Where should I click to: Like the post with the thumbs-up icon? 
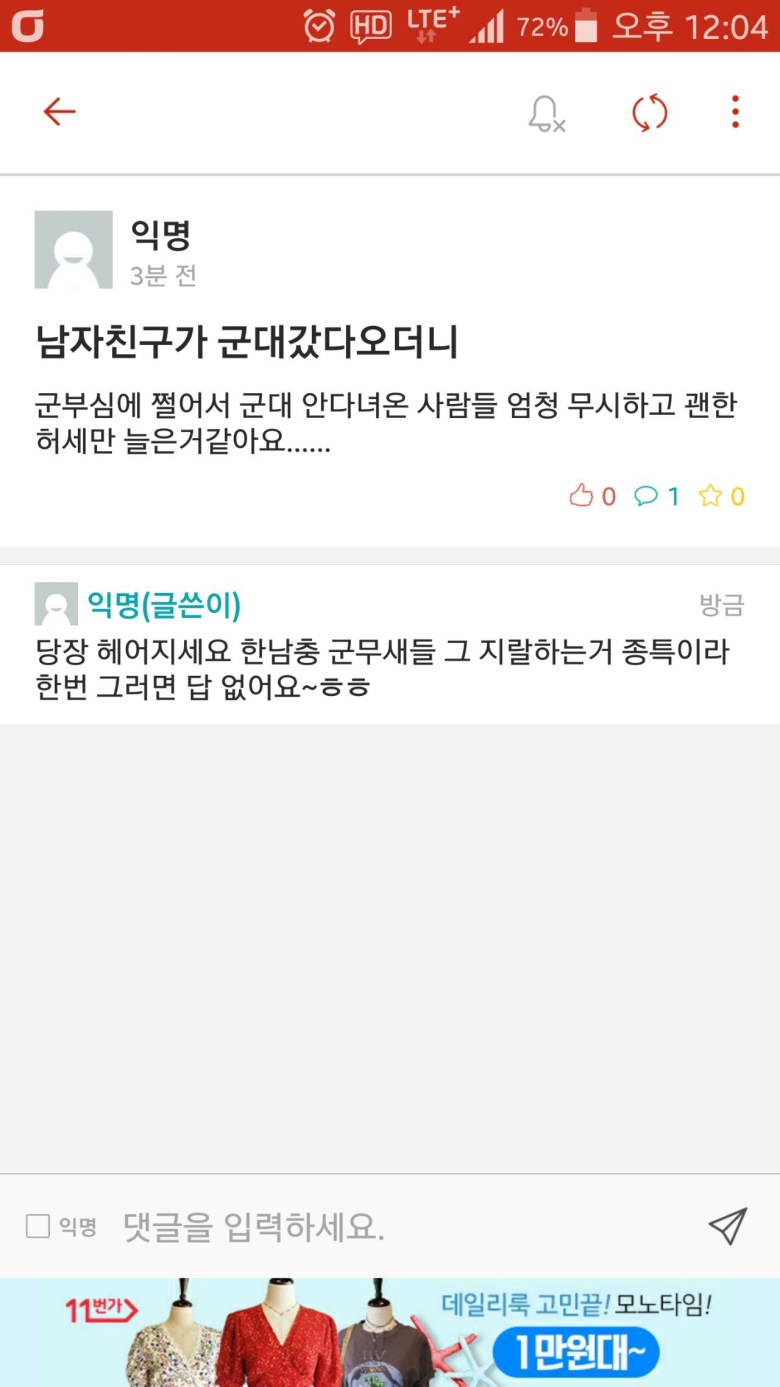click(582, 496)
